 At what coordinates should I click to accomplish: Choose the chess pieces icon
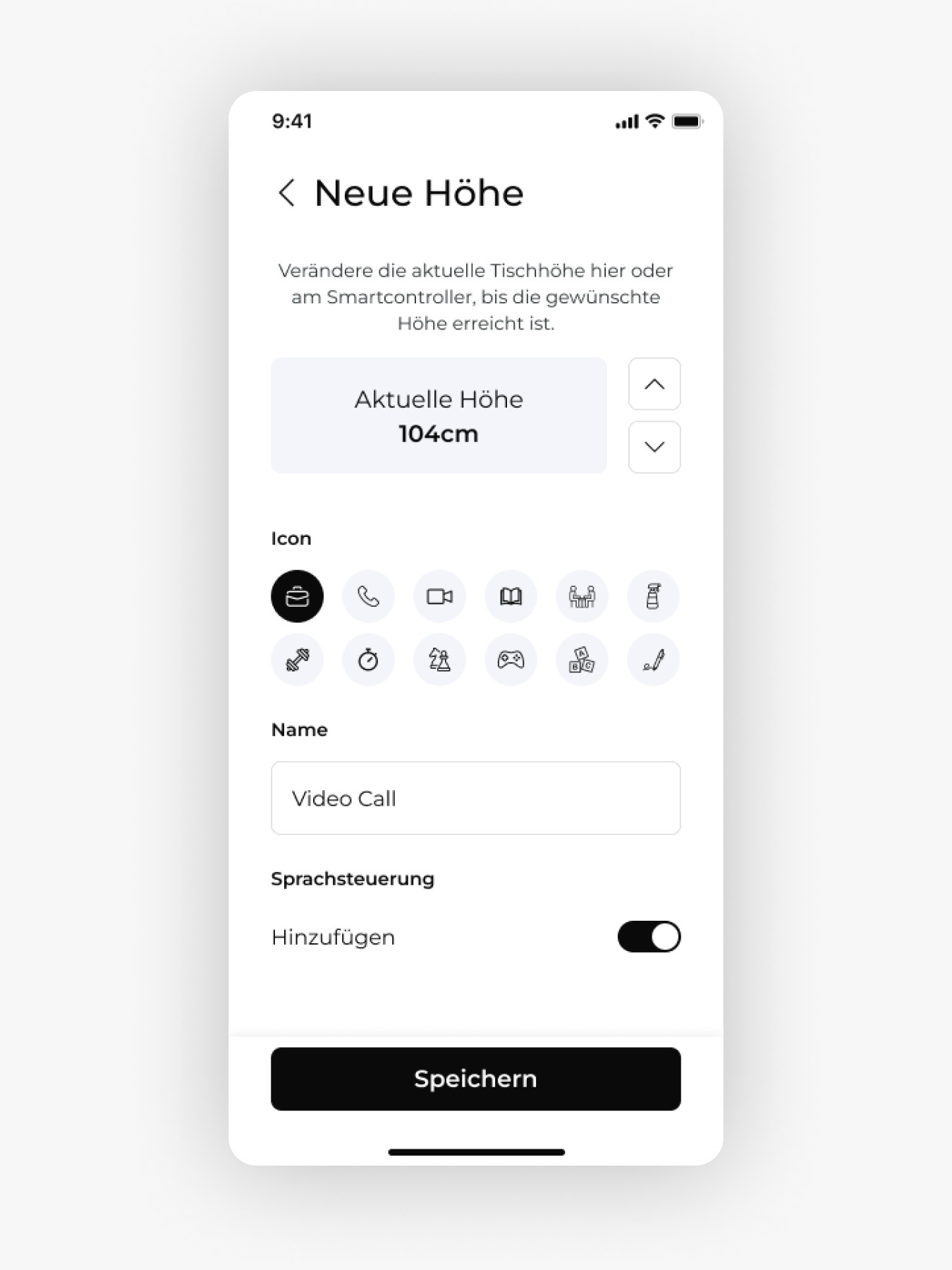click(x=440, y=660)
